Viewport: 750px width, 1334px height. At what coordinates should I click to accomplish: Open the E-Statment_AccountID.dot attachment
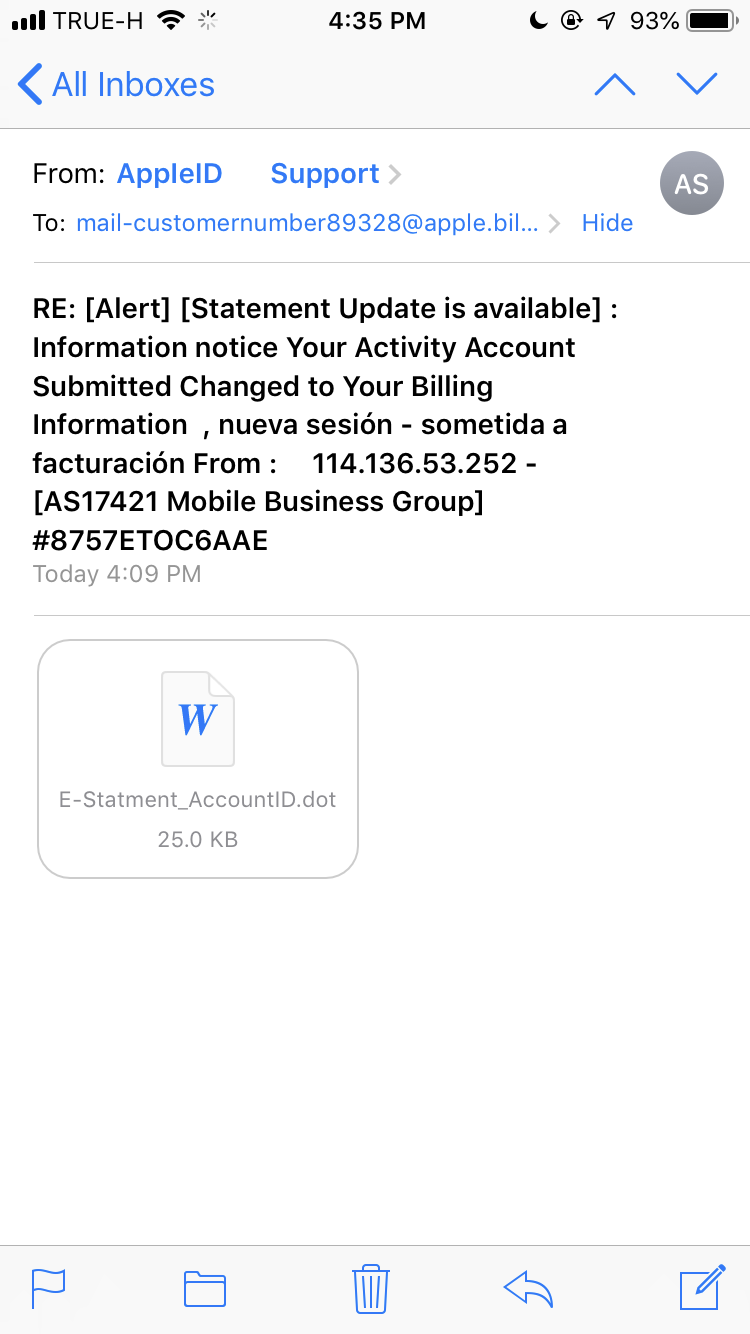pos(198,758)
